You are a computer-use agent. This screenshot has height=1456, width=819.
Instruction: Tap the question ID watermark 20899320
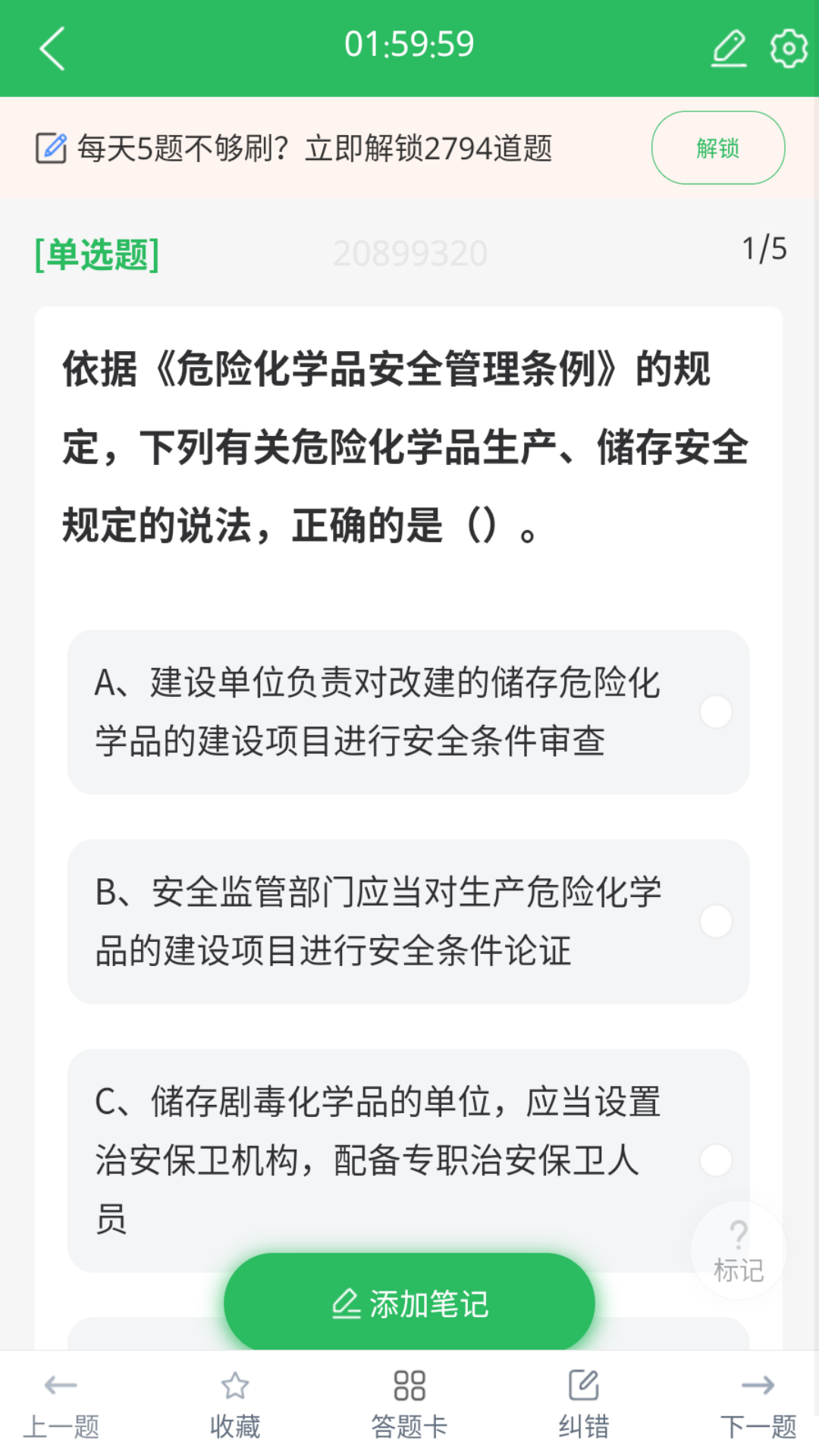point(409,253)
